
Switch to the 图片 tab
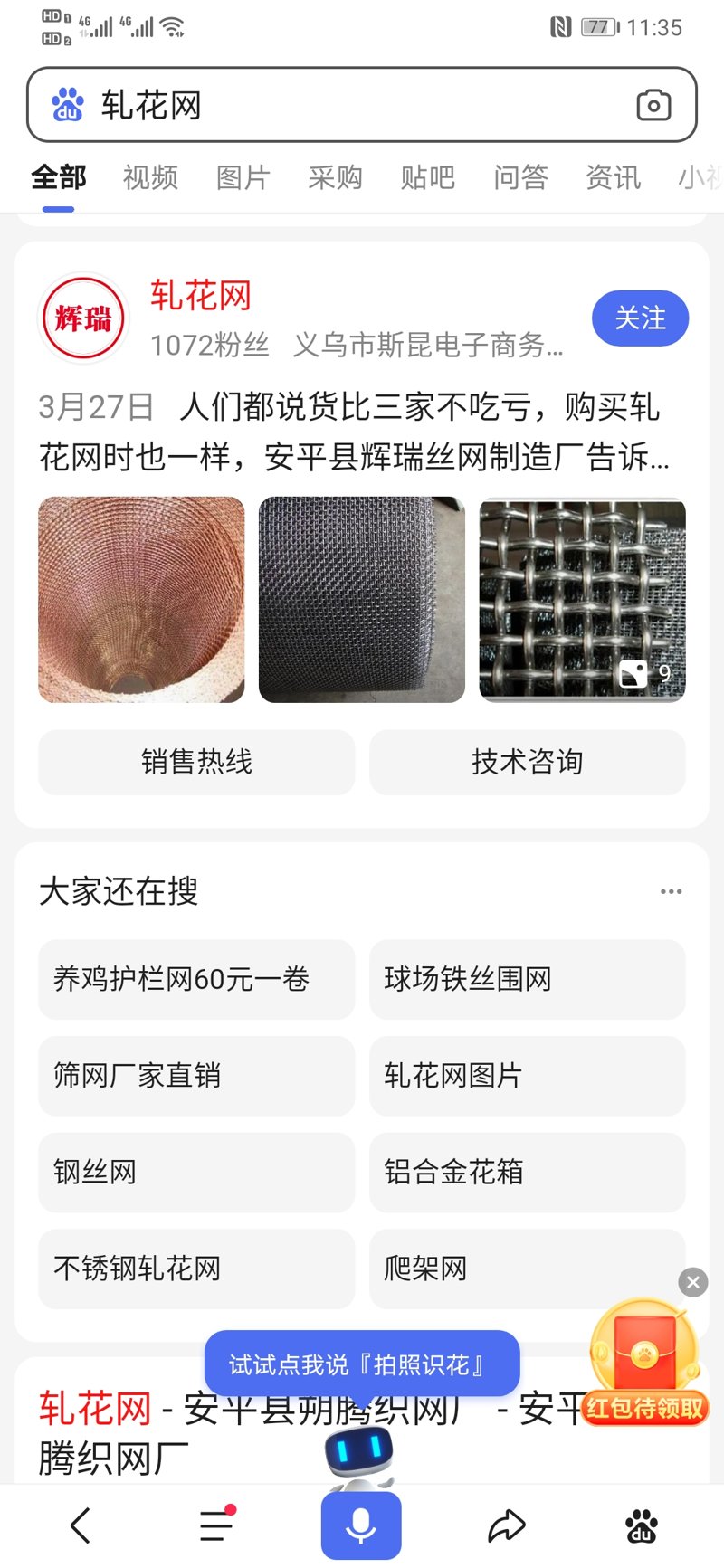tap(243, 177)
